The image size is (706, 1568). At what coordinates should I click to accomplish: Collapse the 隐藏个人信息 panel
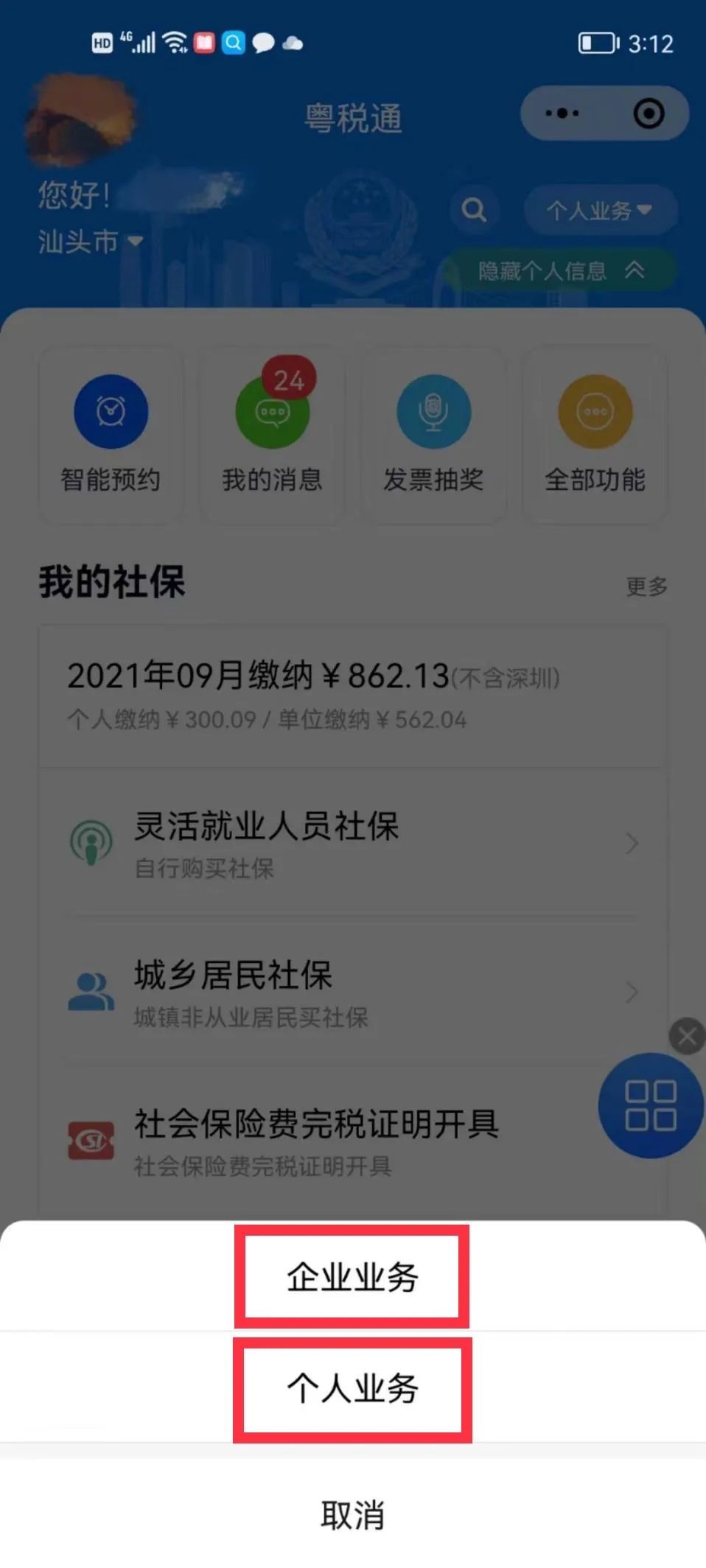coord(560,270)
